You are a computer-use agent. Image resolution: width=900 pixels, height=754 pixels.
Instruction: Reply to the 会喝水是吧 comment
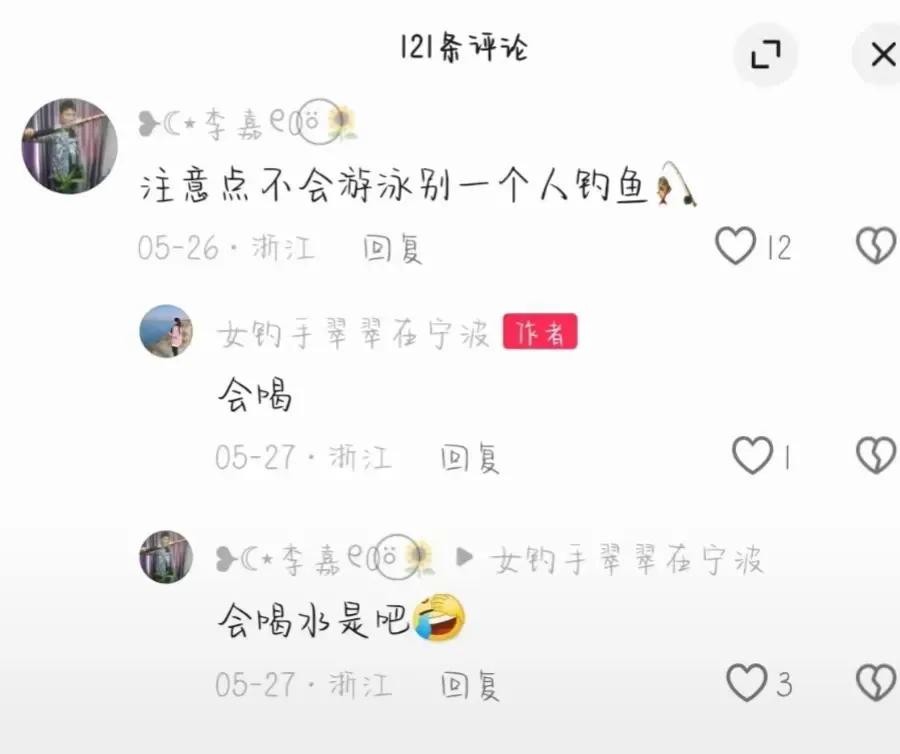[x=469, y=685]
